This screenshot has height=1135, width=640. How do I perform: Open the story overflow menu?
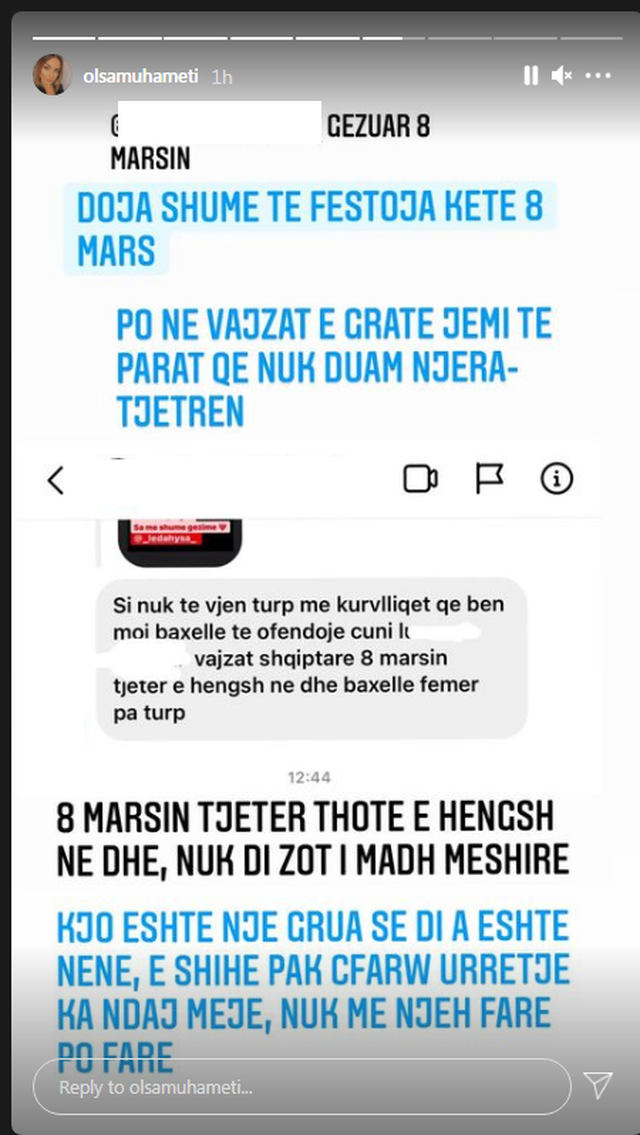coord(598,76)
